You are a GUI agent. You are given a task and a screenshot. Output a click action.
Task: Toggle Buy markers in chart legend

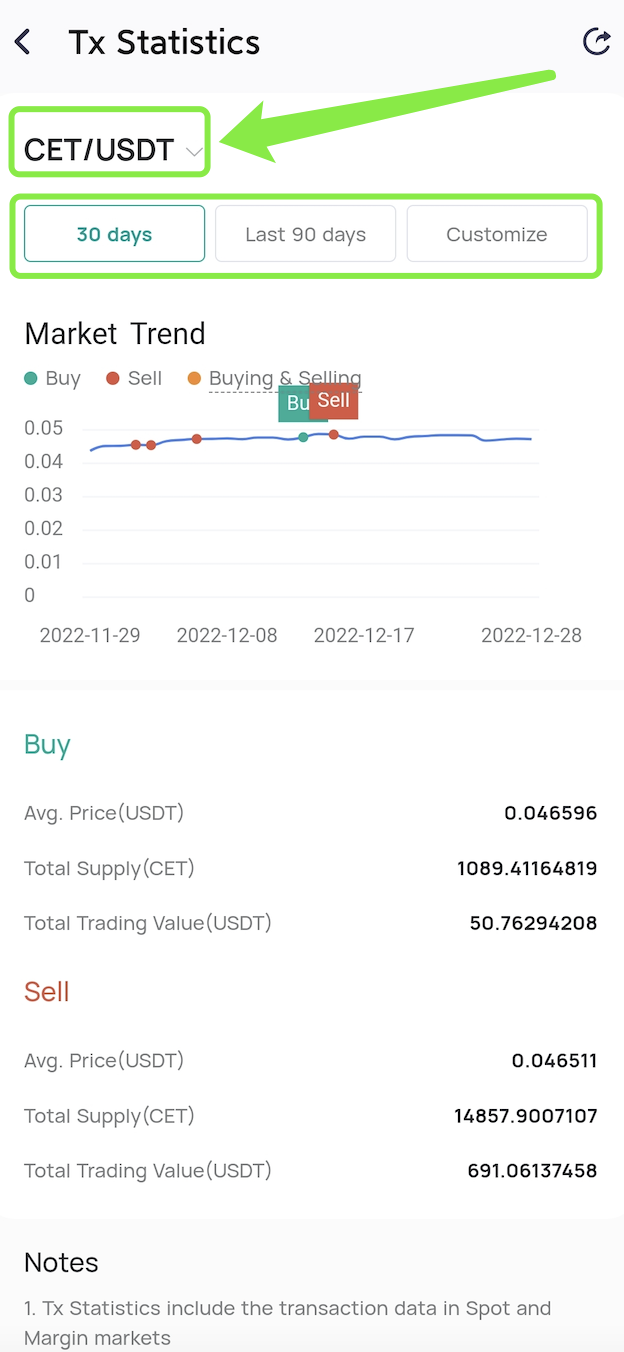[x=52, y=378]
